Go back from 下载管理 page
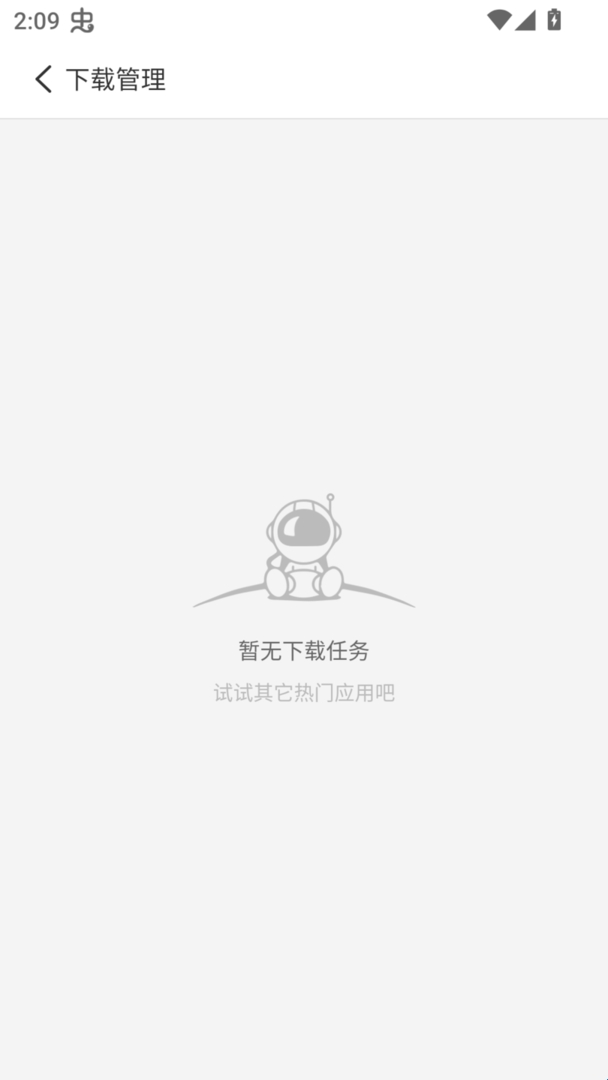 click(x=43, y=80)
